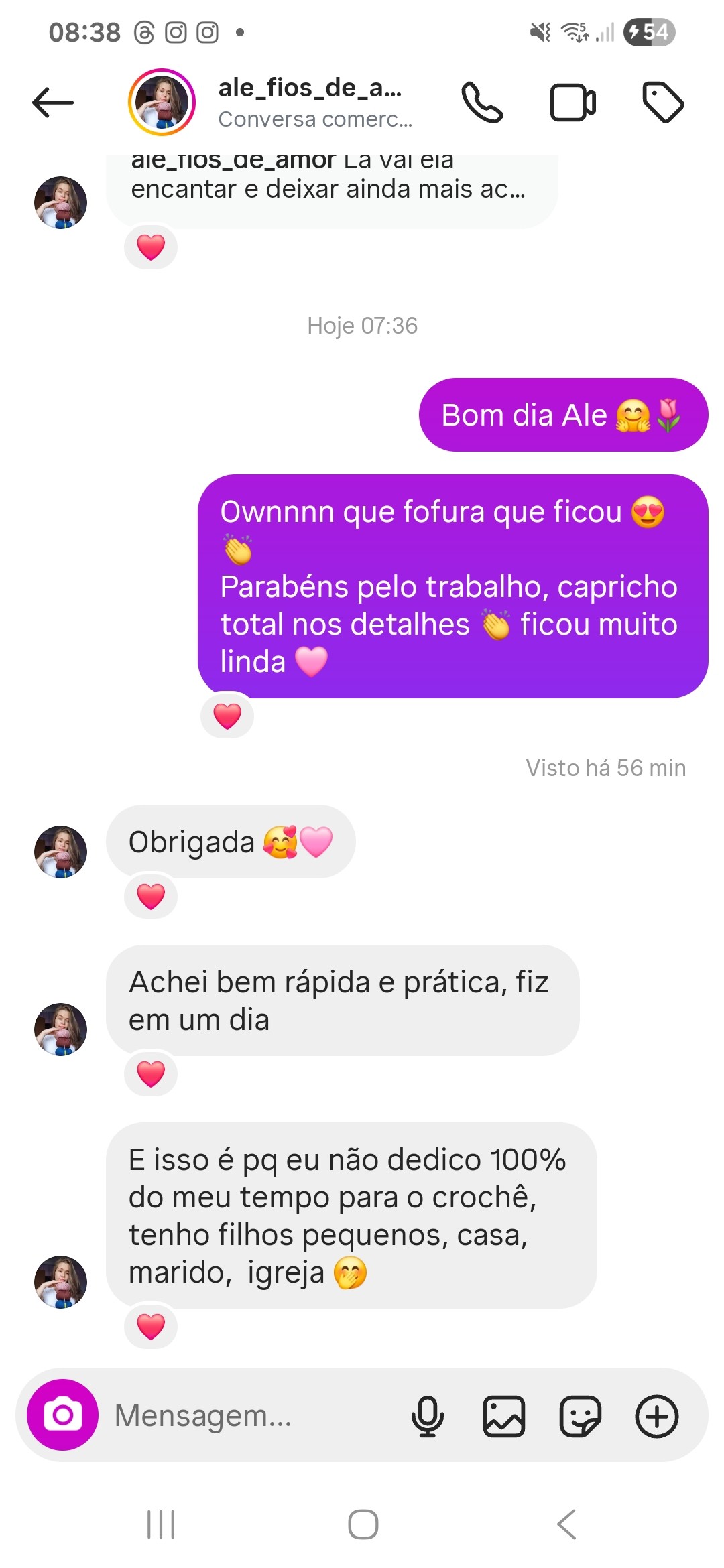The height and width of the screenshot is (1568, 724).
Task: Start a voice call with ale_fios_de_a...
Action: pos(482,103)
